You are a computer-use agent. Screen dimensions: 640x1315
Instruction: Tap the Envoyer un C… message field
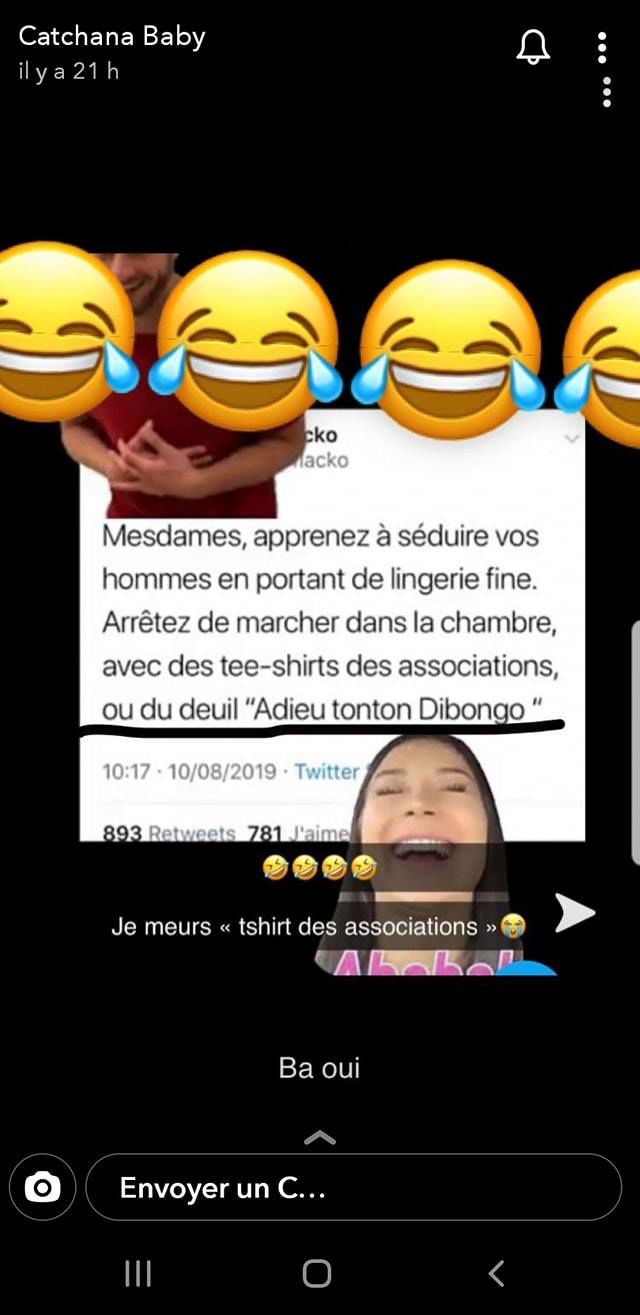click(354, 1187)
